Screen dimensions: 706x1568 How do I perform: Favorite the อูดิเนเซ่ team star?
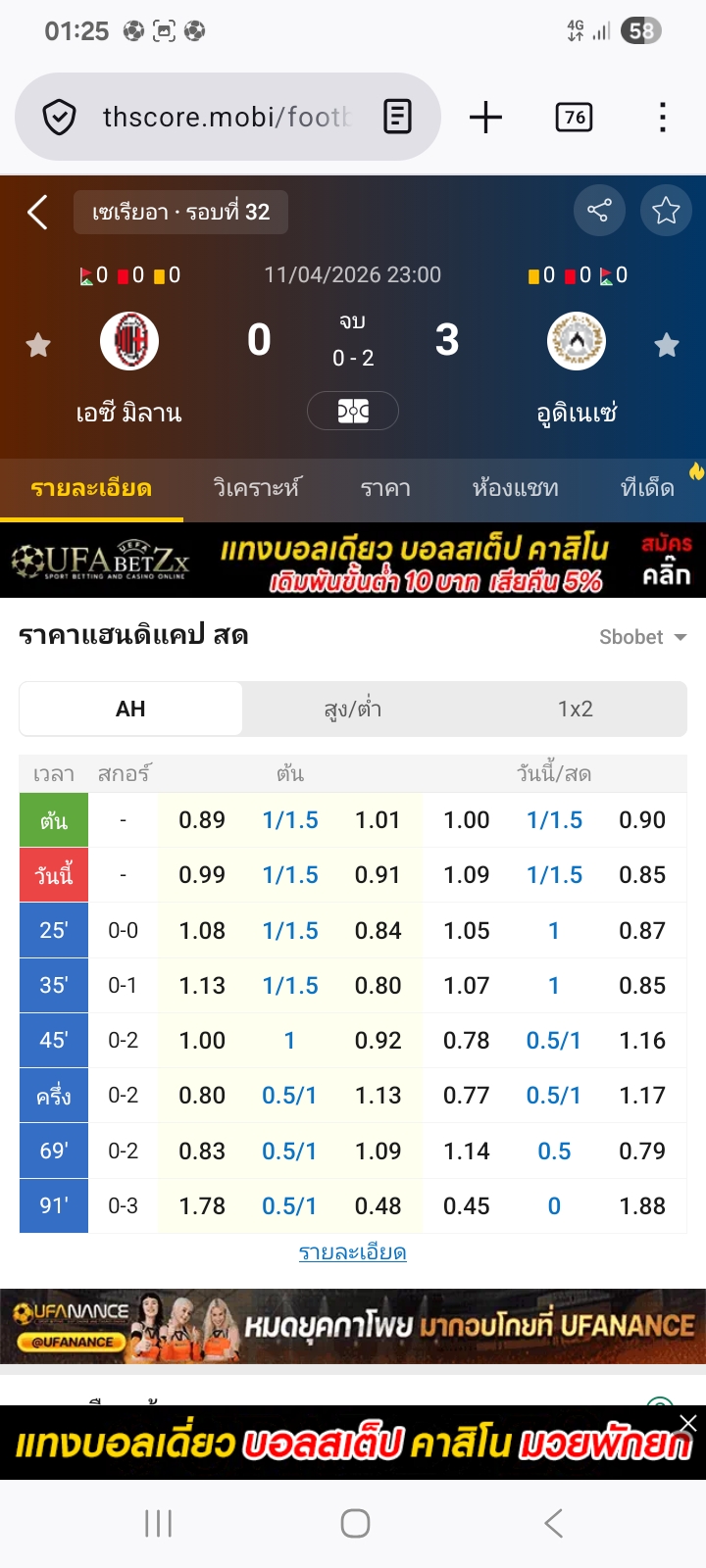point(667,345)
